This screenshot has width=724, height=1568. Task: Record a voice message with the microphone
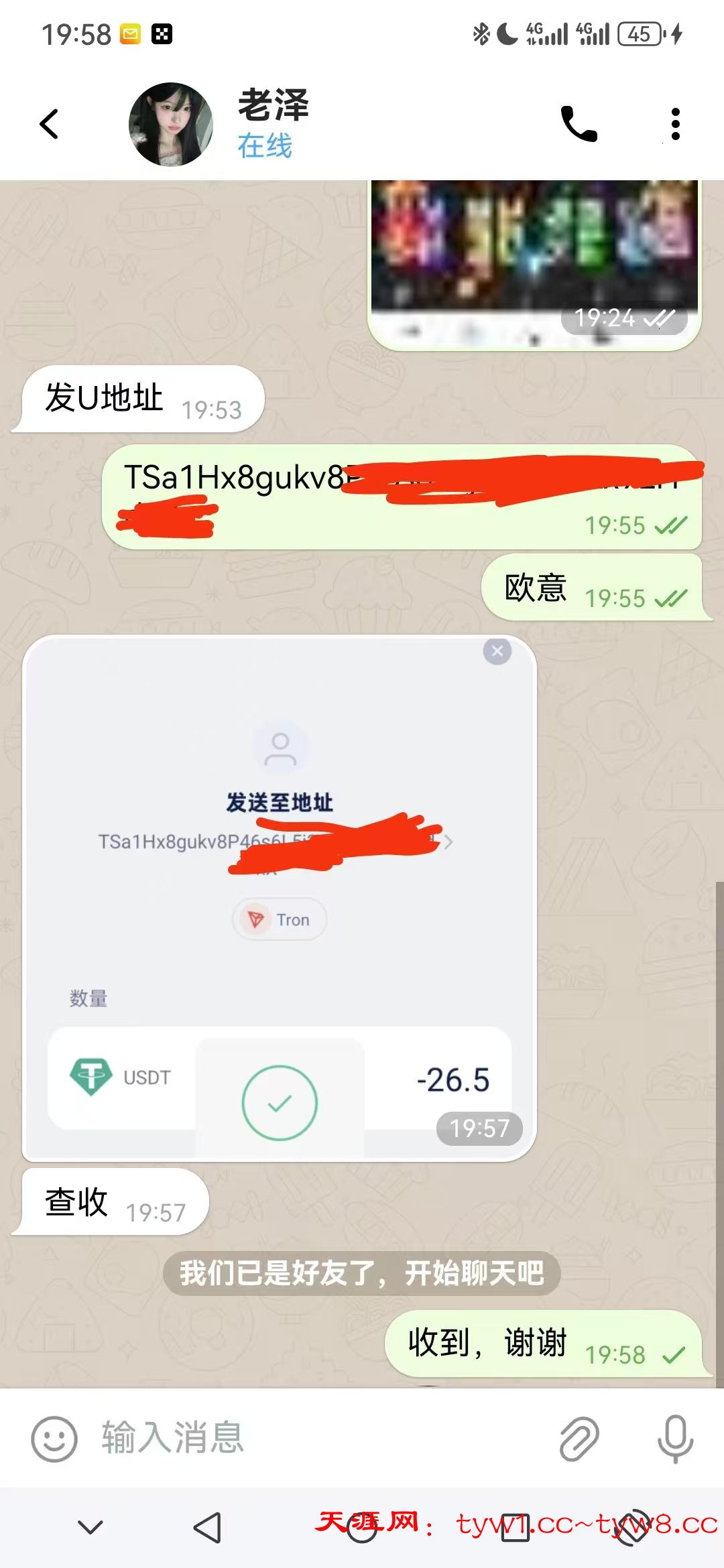pos(675,1439)
